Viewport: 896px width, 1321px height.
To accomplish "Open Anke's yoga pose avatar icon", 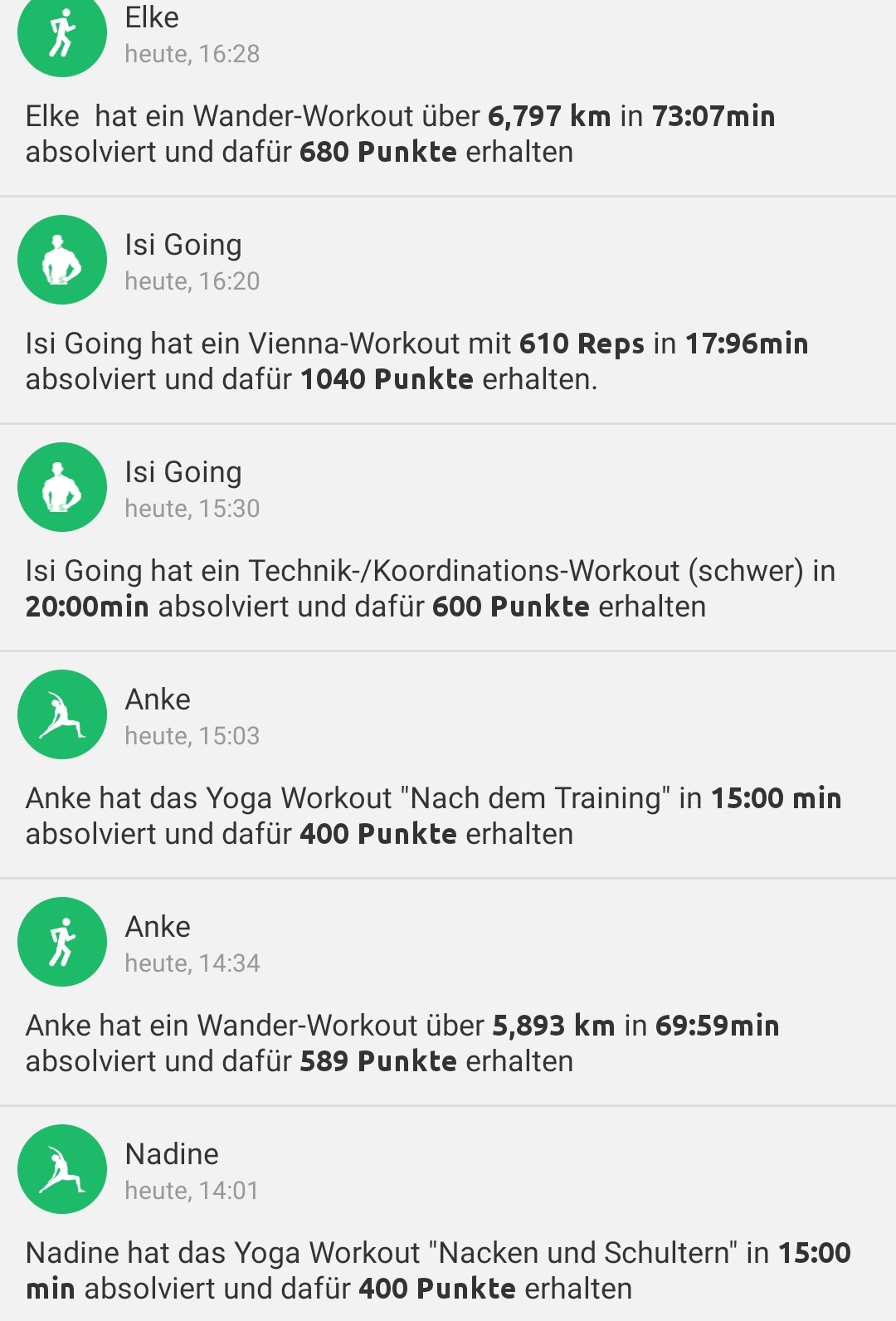I will [x=61, y=714].
